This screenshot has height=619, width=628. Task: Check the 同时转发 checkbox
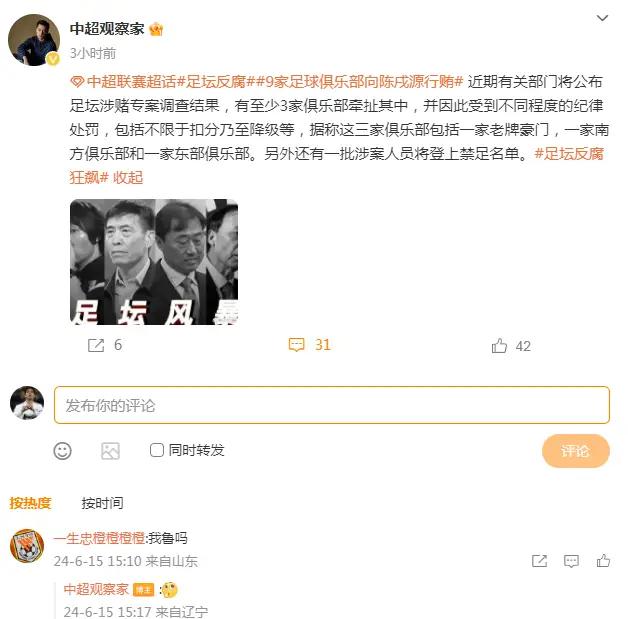coord(157,451)
